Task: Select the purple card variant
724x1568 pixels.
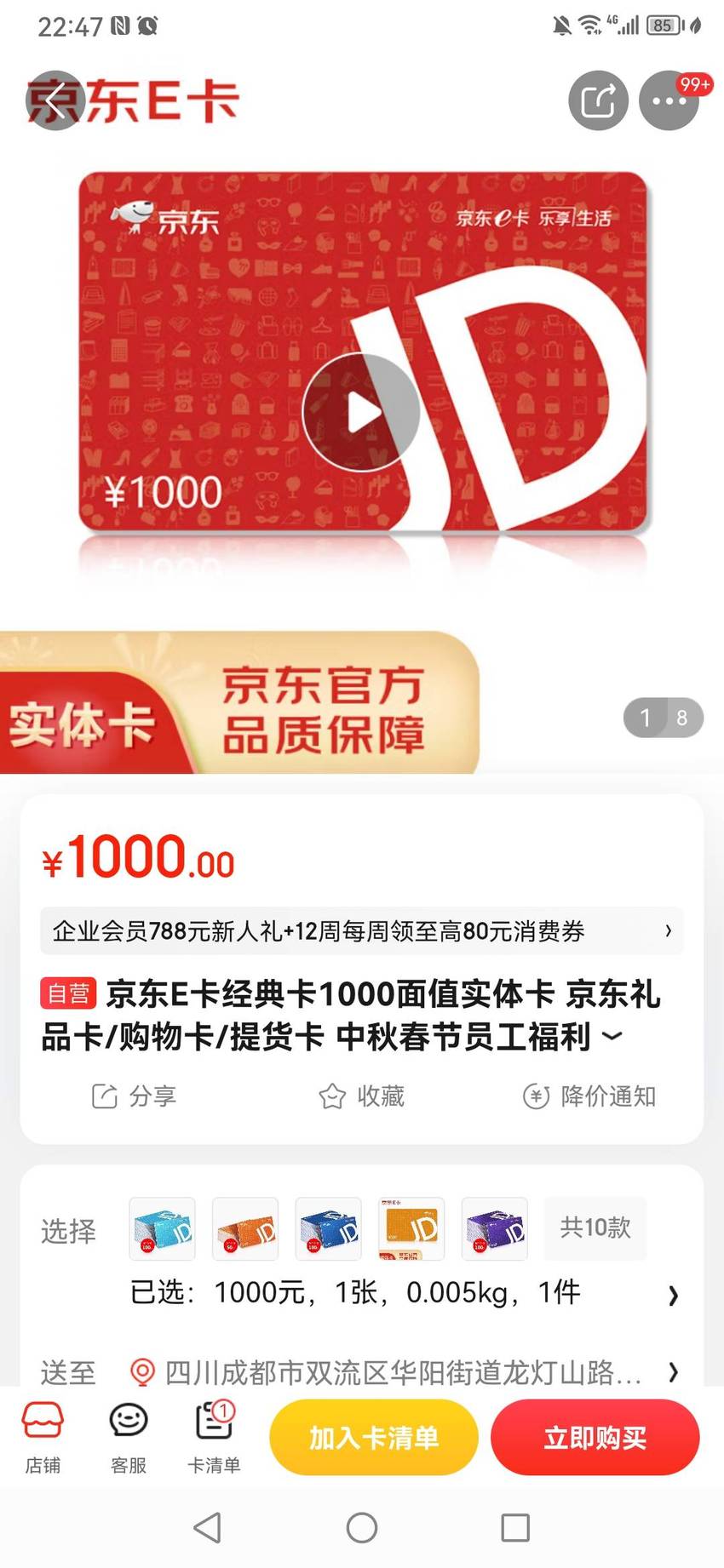Action: [494, 1228]
